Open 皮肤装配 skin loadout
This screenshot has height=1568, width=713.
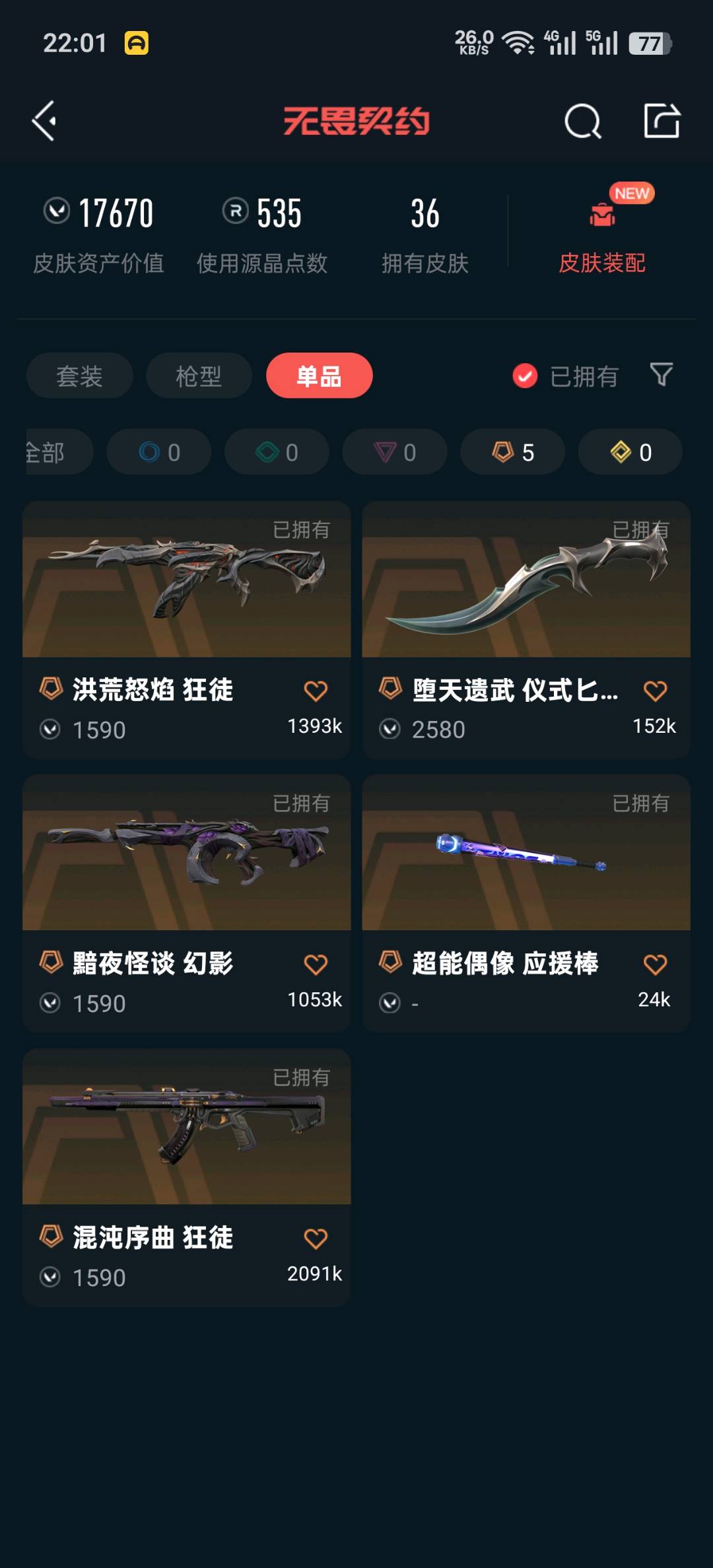point(602,232)
